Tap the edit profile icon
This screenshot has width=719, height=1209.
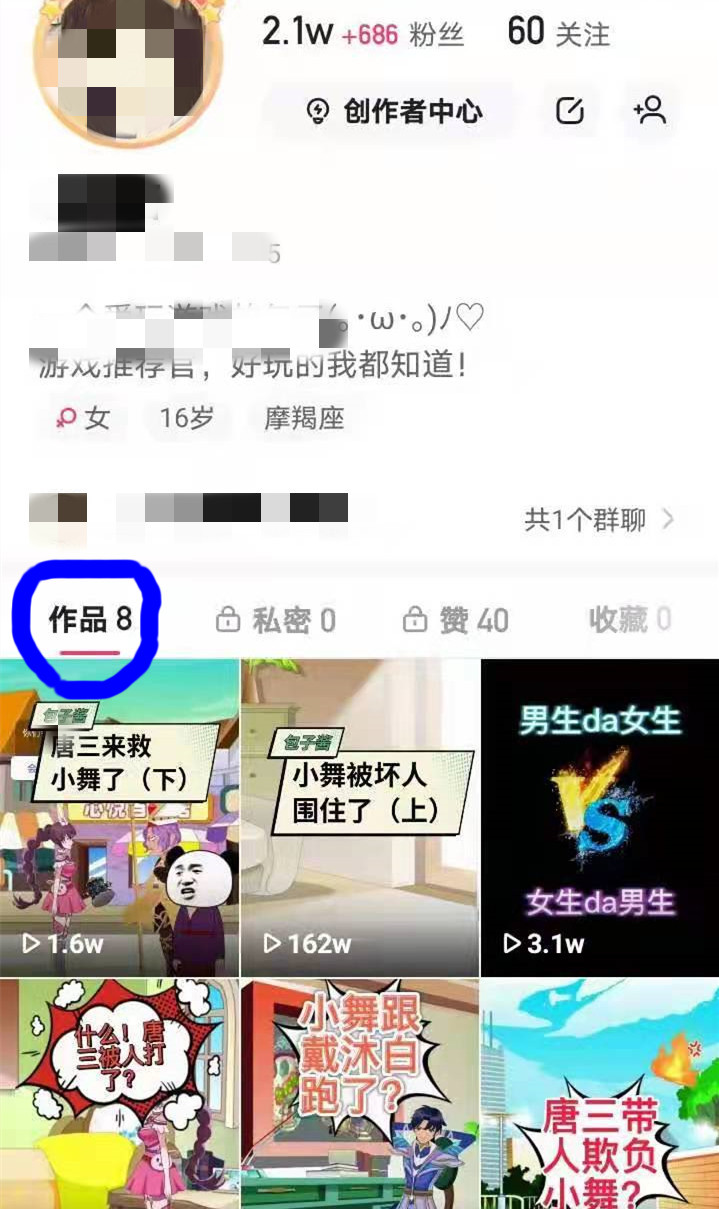tap(570, 111)
